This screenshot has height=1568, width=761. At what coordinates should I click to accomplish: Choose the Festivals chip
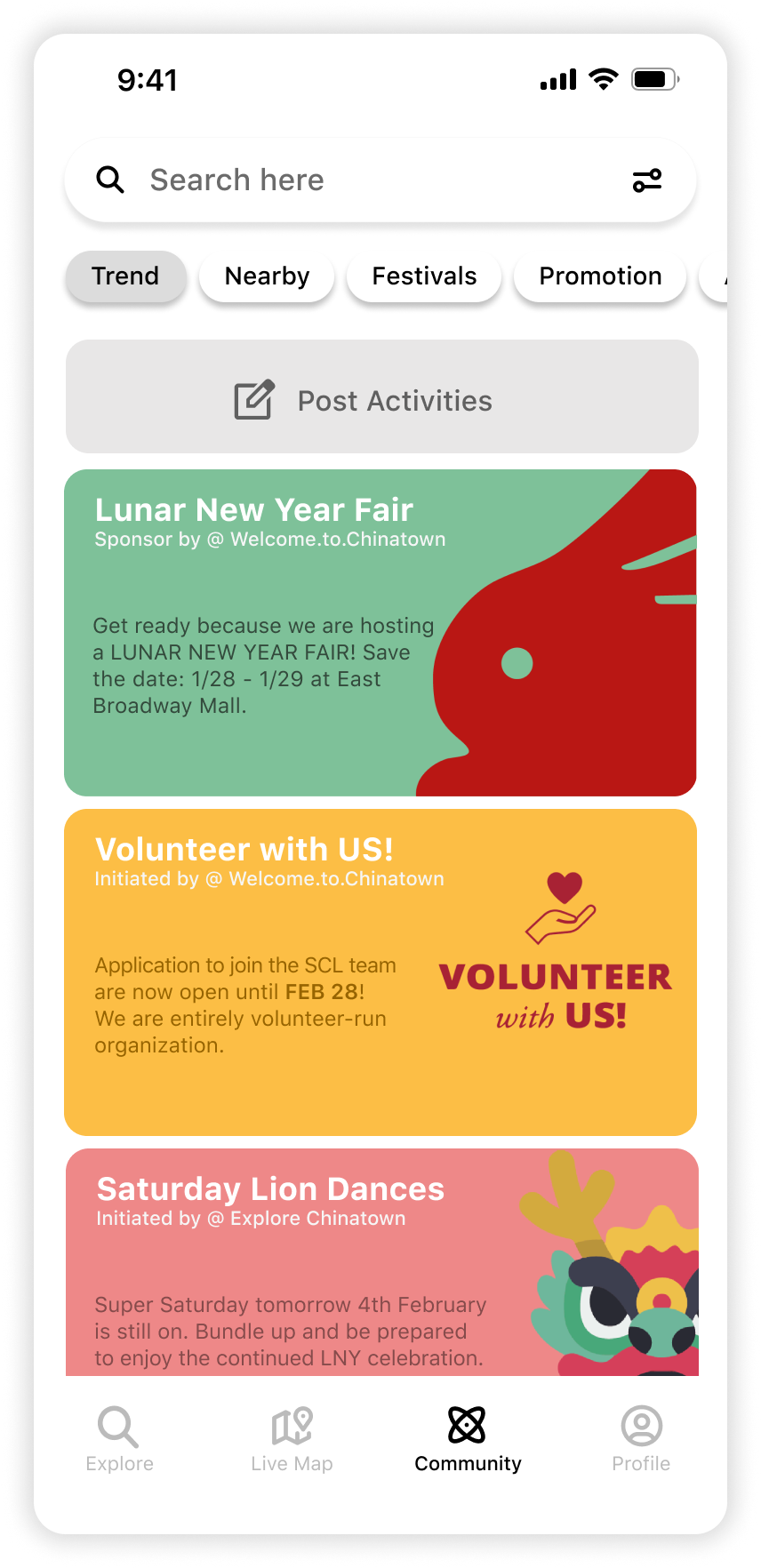(424, 276)
